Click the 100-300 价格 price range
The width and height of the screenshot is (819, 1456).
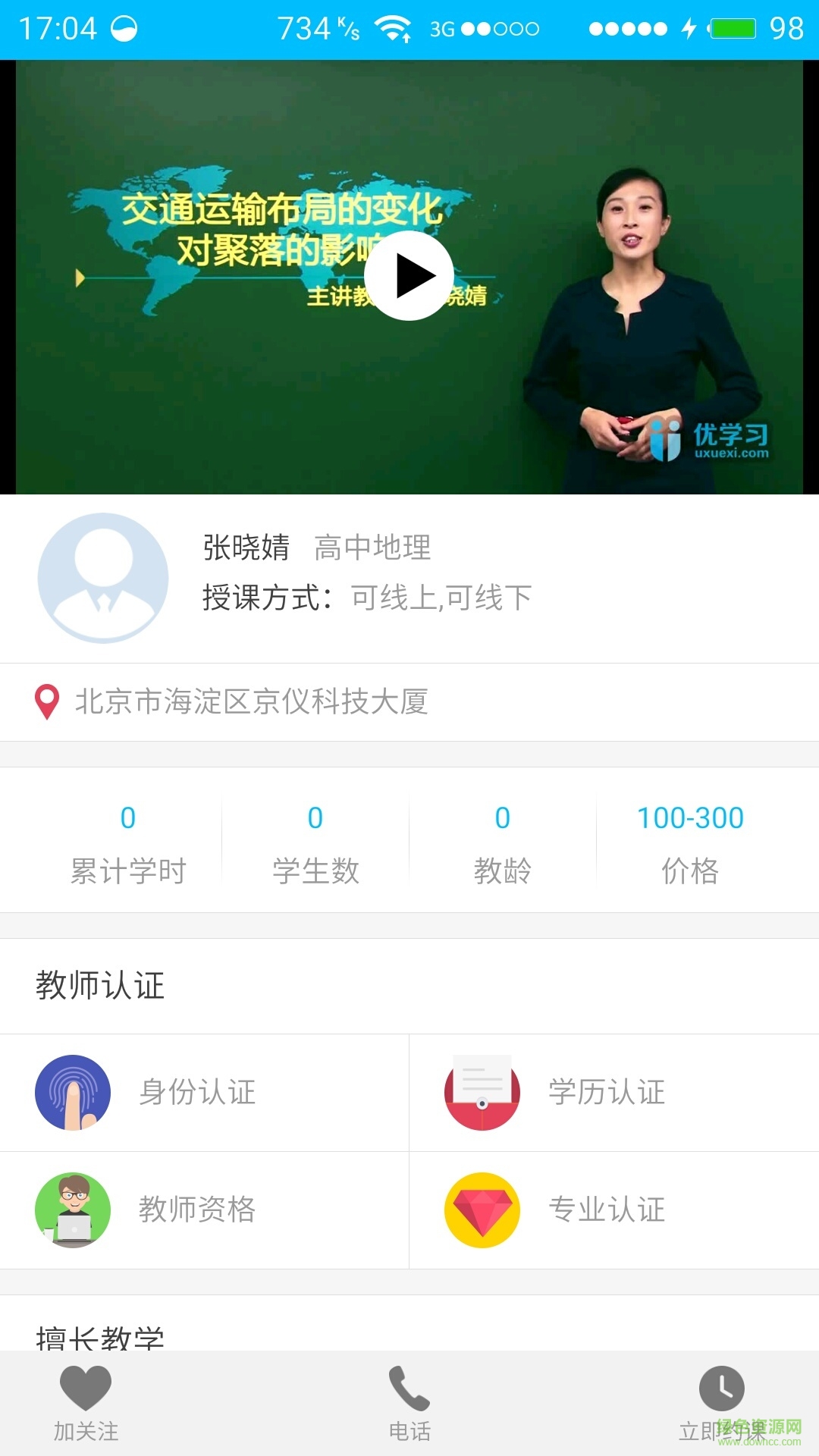691,840
